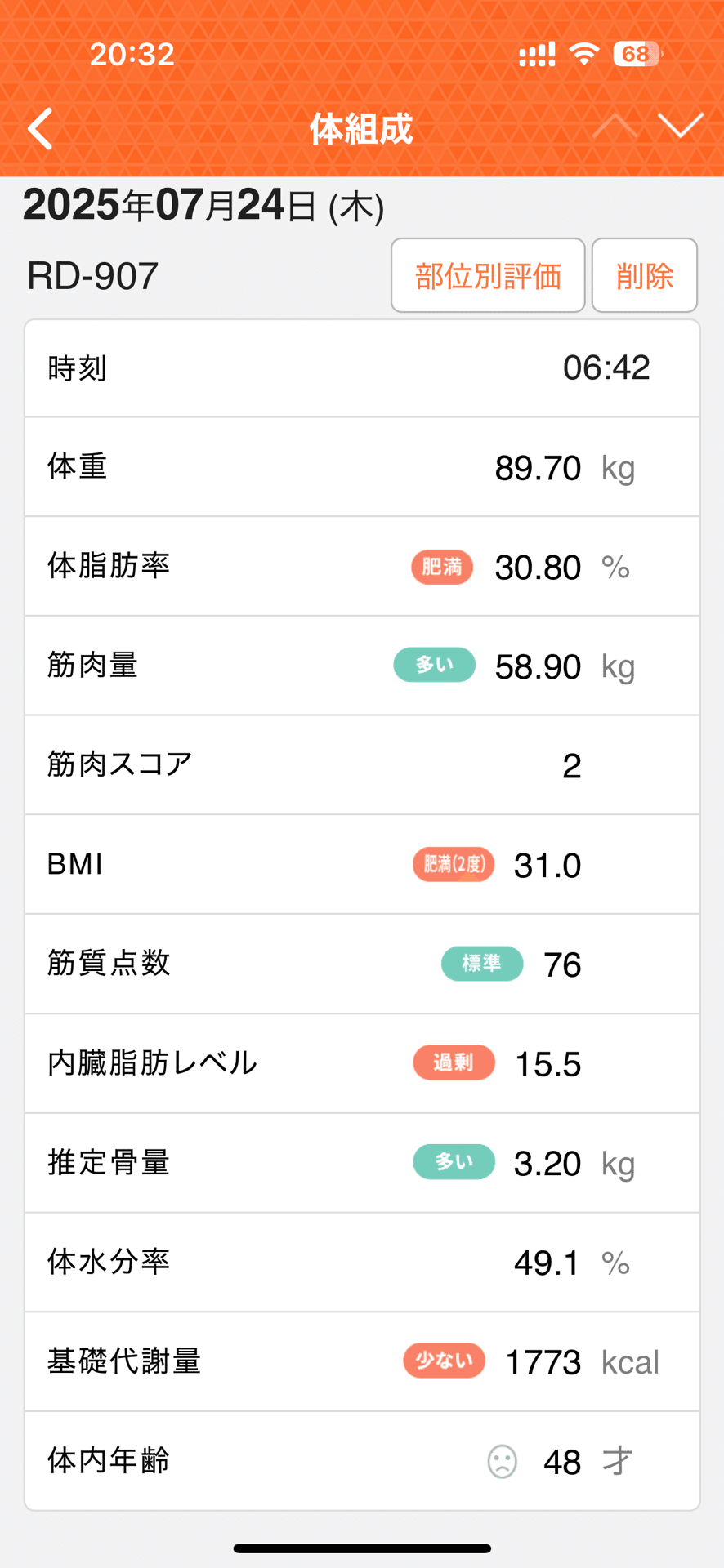The height and width of the screenshot is (1568, 724).
Task: Tap the sad face icon beside 体内年齢
Action: pos(503,1461)
